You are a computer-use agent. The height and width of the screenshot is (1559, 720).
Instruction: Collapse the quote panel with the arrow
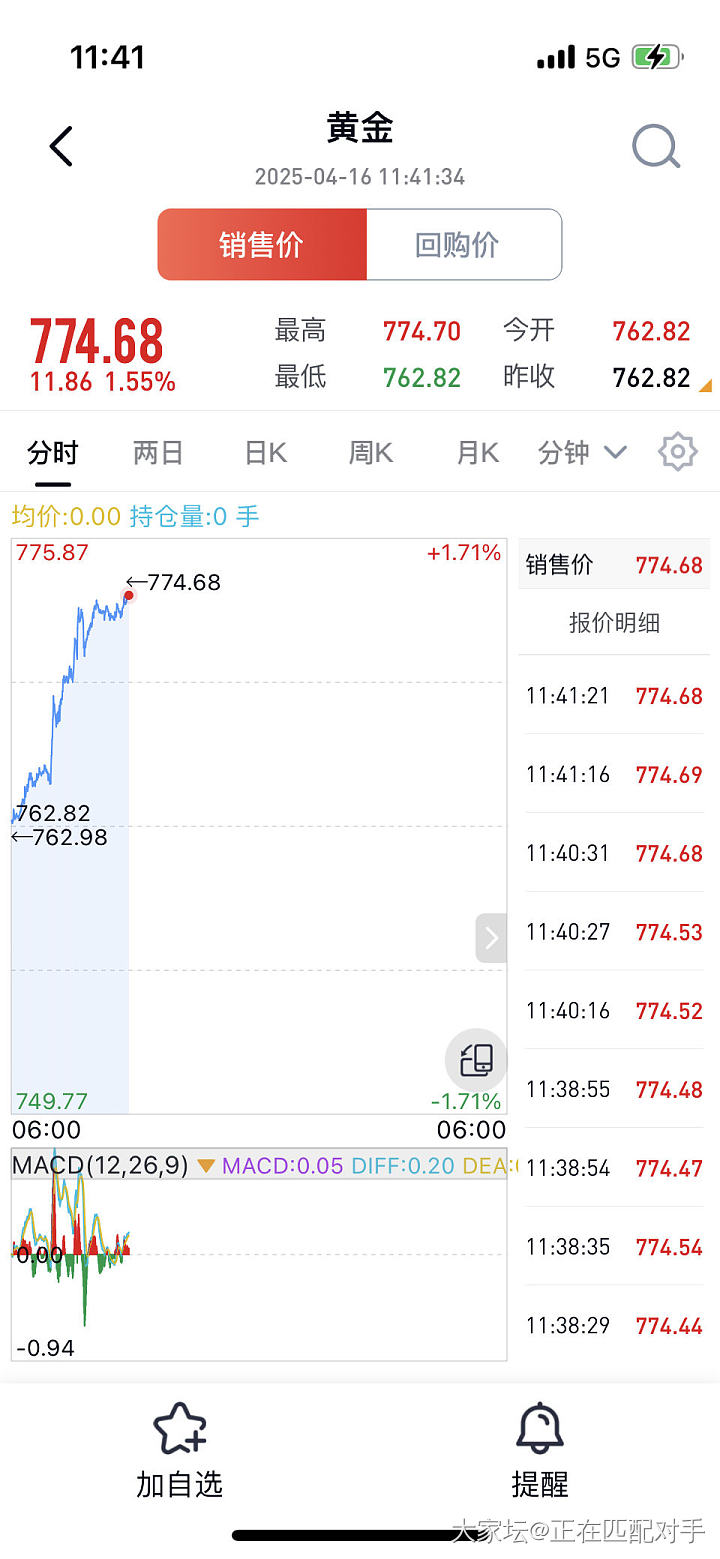tap(490, 938)
